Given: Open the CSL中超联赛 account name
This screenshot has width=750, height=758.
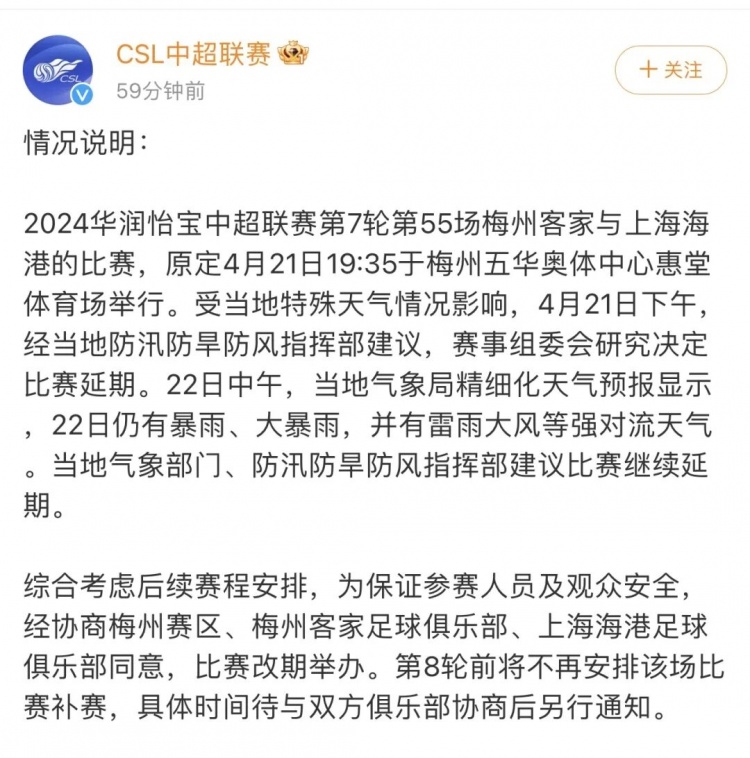Looking at the screenshot, I should (x=193, y=54).
